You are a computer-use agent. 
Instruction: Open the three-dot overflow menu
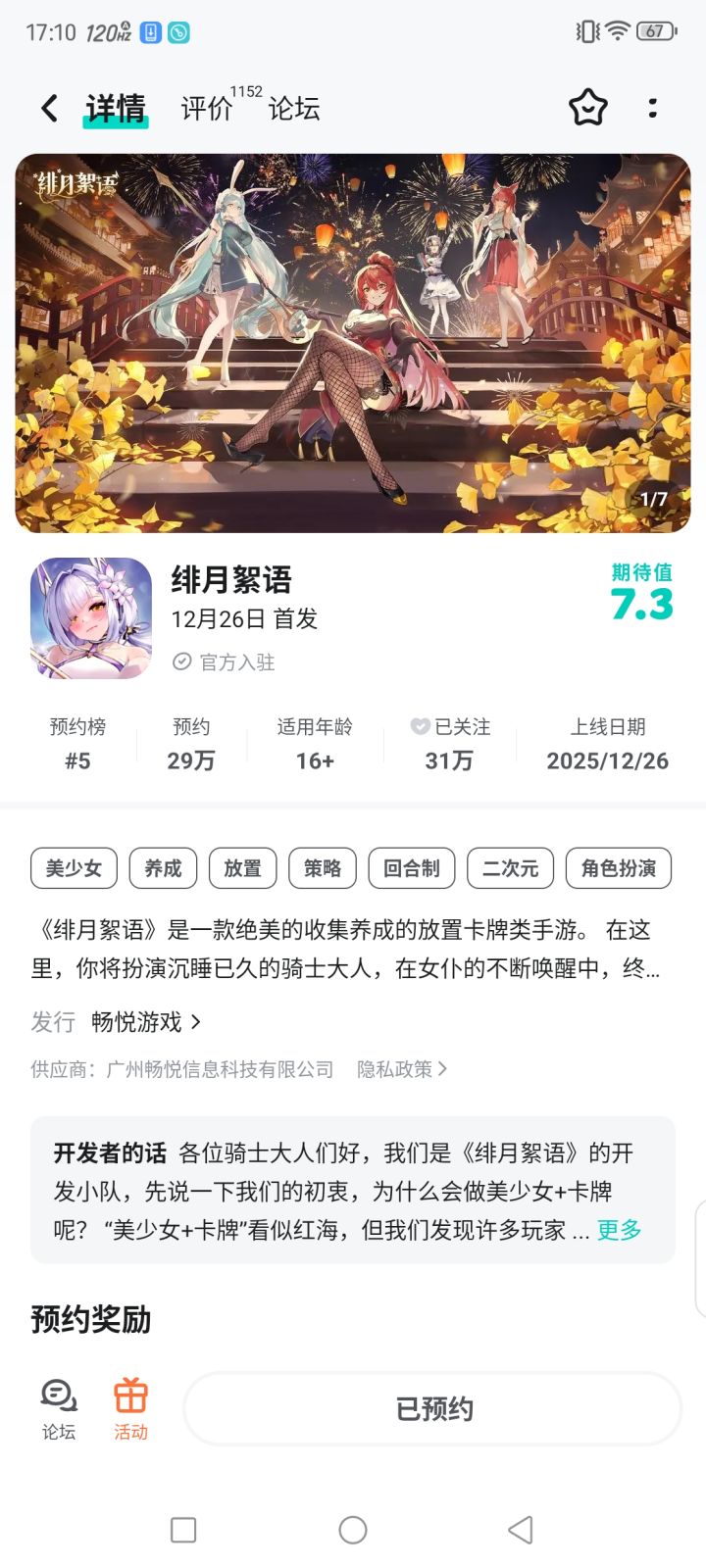[652, 108]
